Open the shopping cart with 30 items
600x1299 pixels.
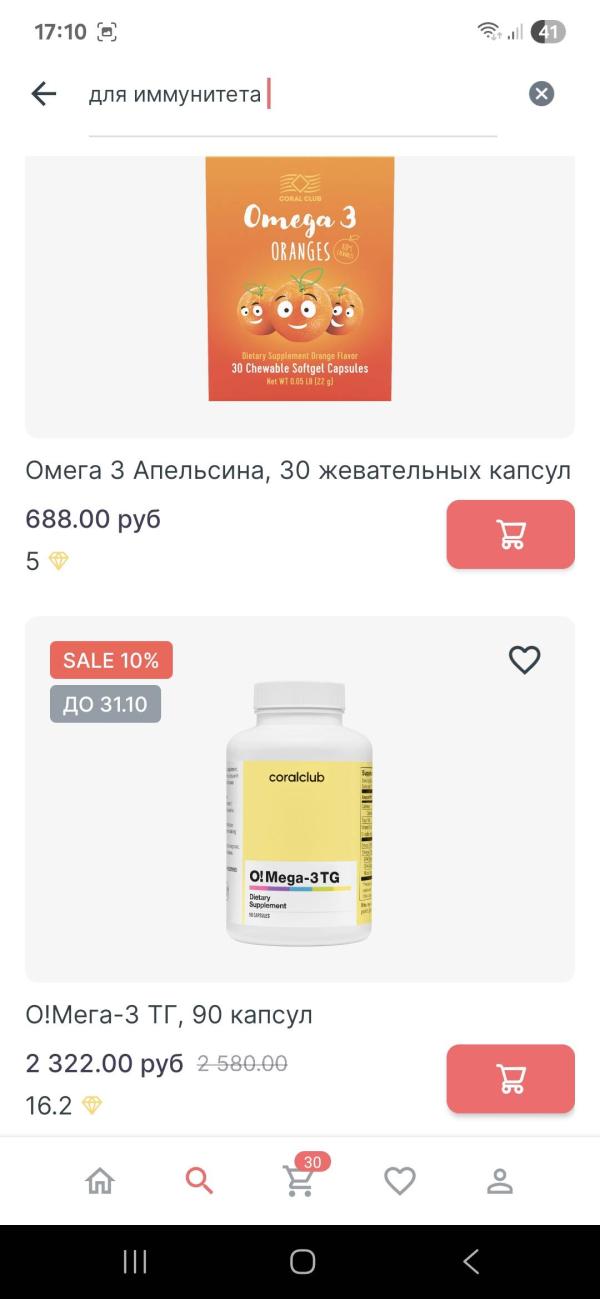(300, 1180)
